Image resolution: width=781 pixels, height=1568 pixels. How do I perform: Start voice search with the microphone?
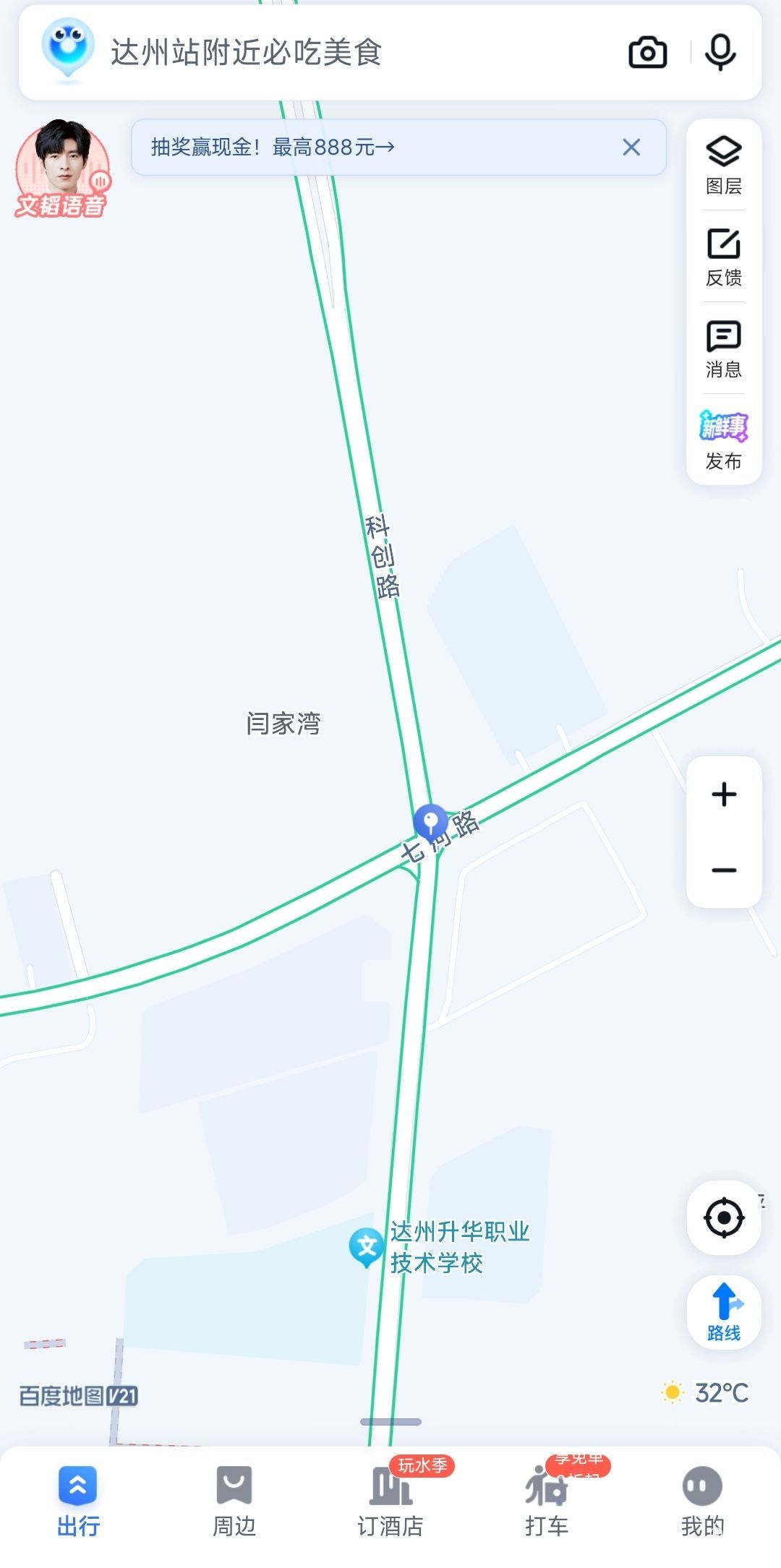(720, 53)
